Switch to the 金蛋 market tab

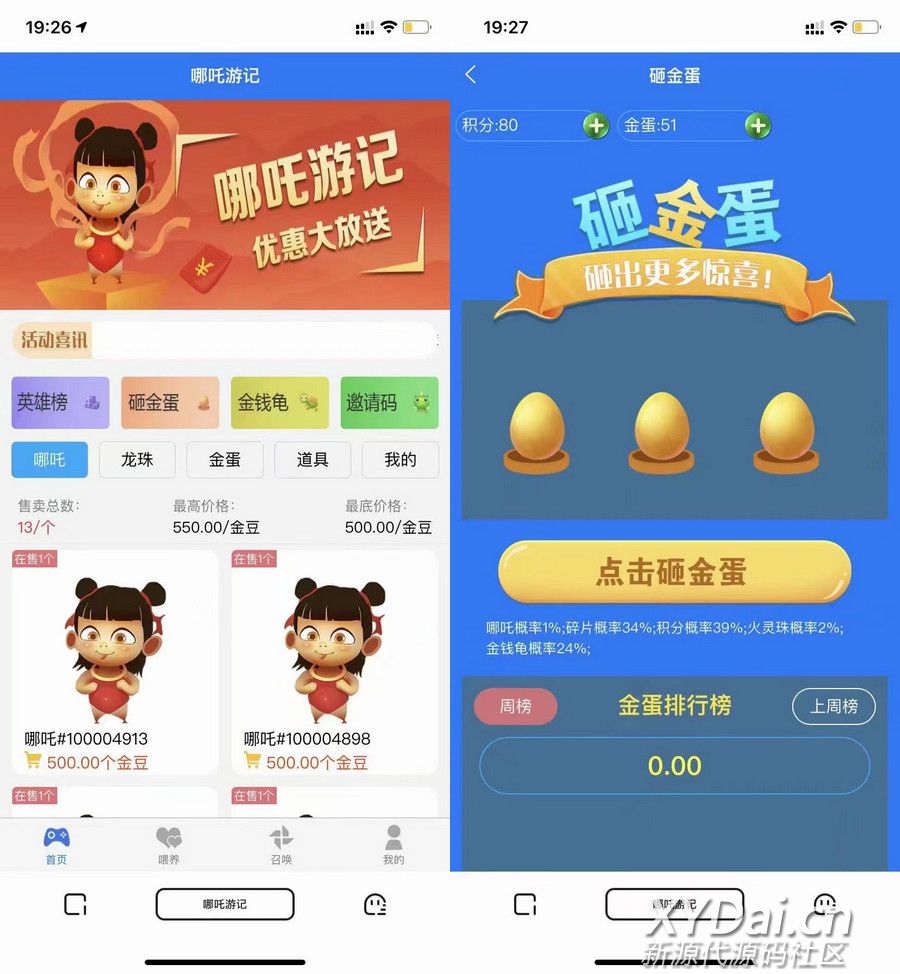224,460
